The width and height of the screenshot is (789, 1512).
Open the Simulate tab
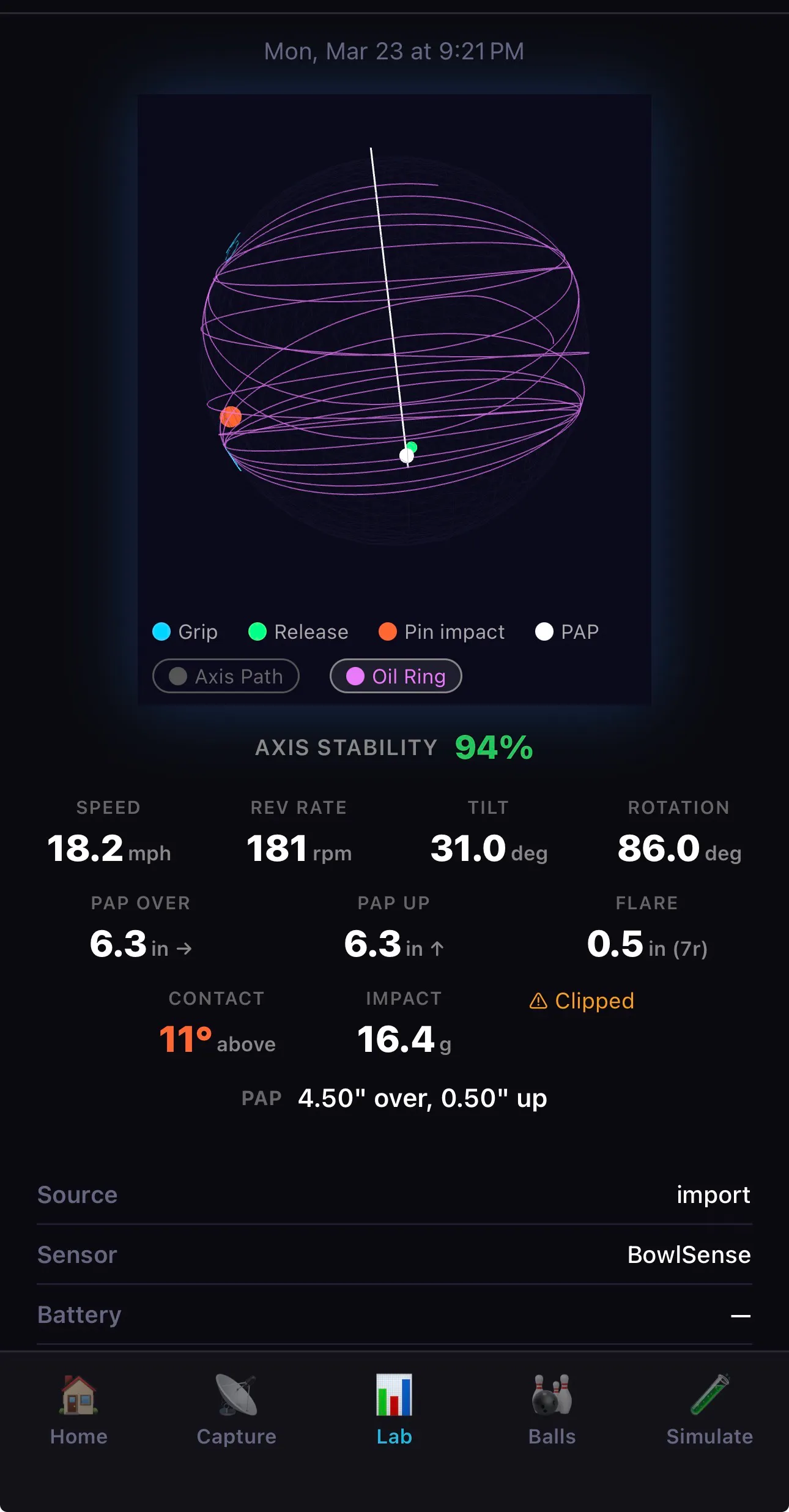click(x=709, y=1410)
